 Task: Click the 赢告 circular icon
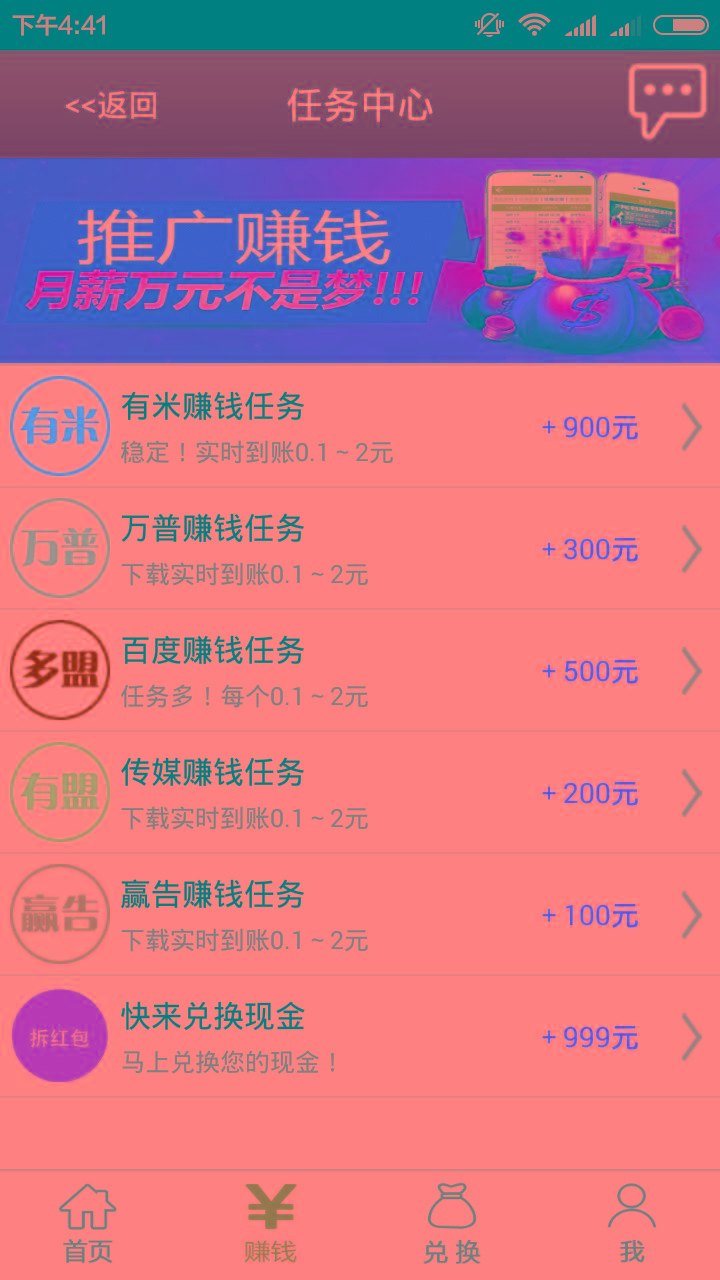tap(59, 914)
